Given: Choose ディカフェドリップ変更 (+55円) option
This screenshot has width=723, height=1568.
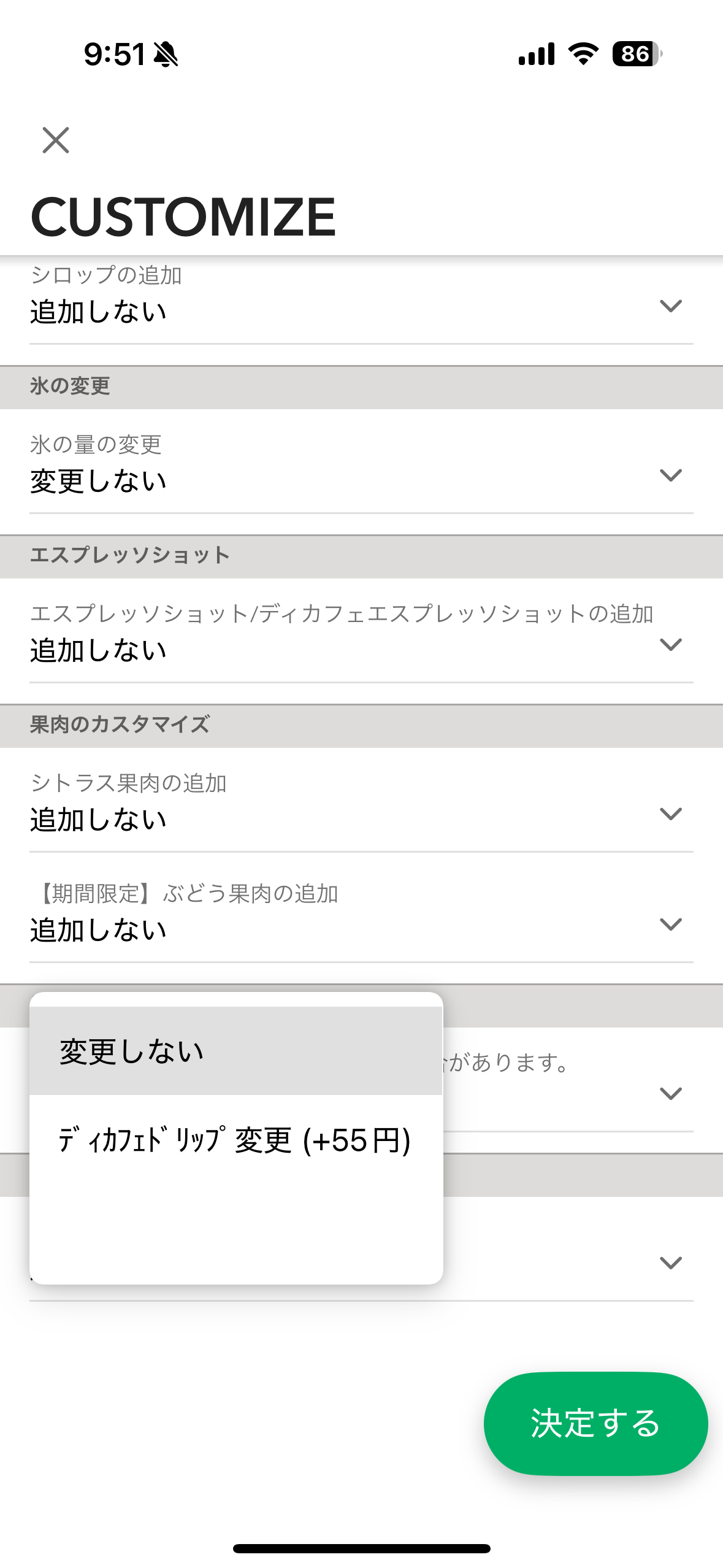Looking at the screenshot, I should [236, 1140].
